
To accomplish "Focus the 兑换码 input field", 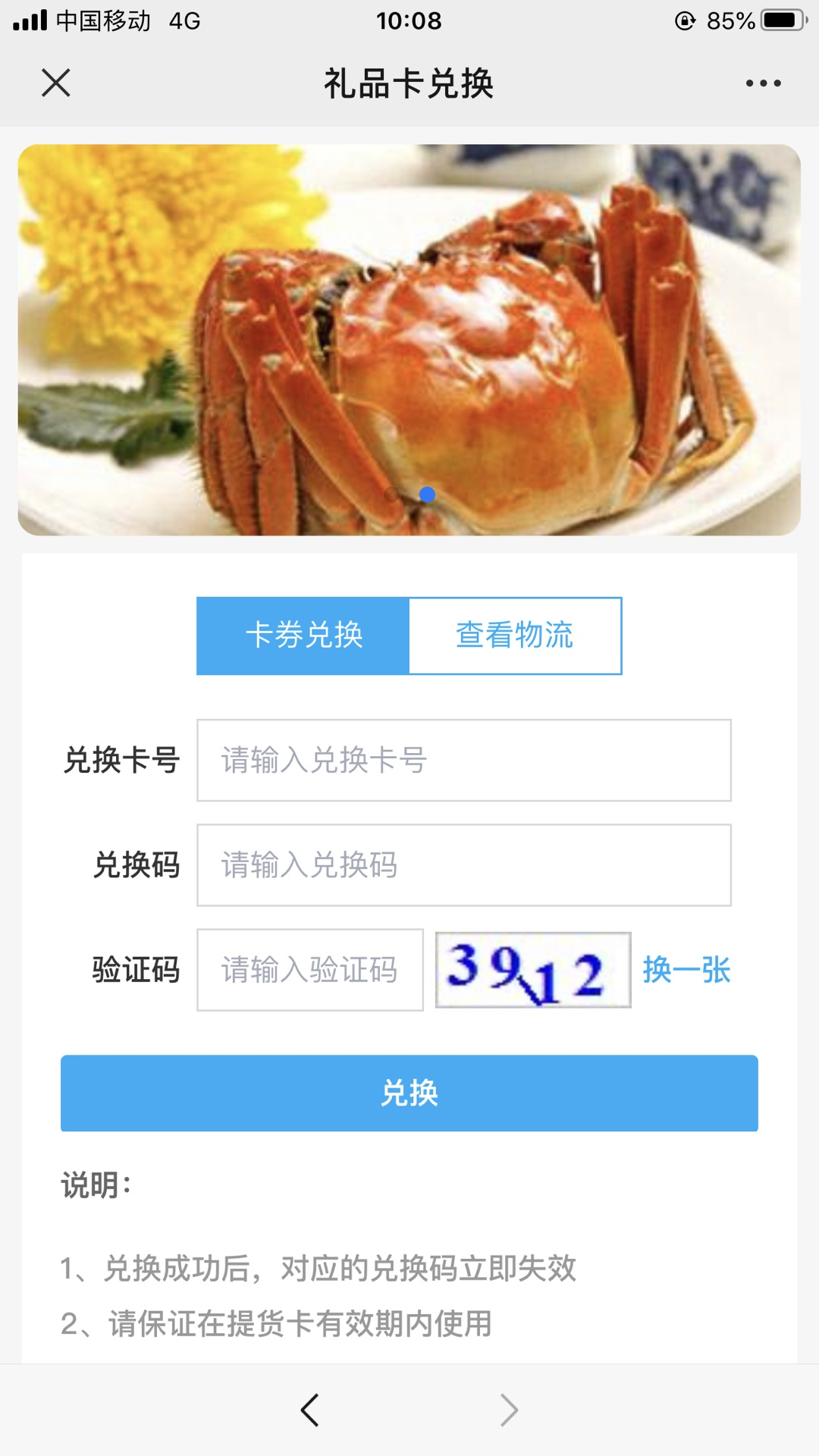I will [463, 864].
